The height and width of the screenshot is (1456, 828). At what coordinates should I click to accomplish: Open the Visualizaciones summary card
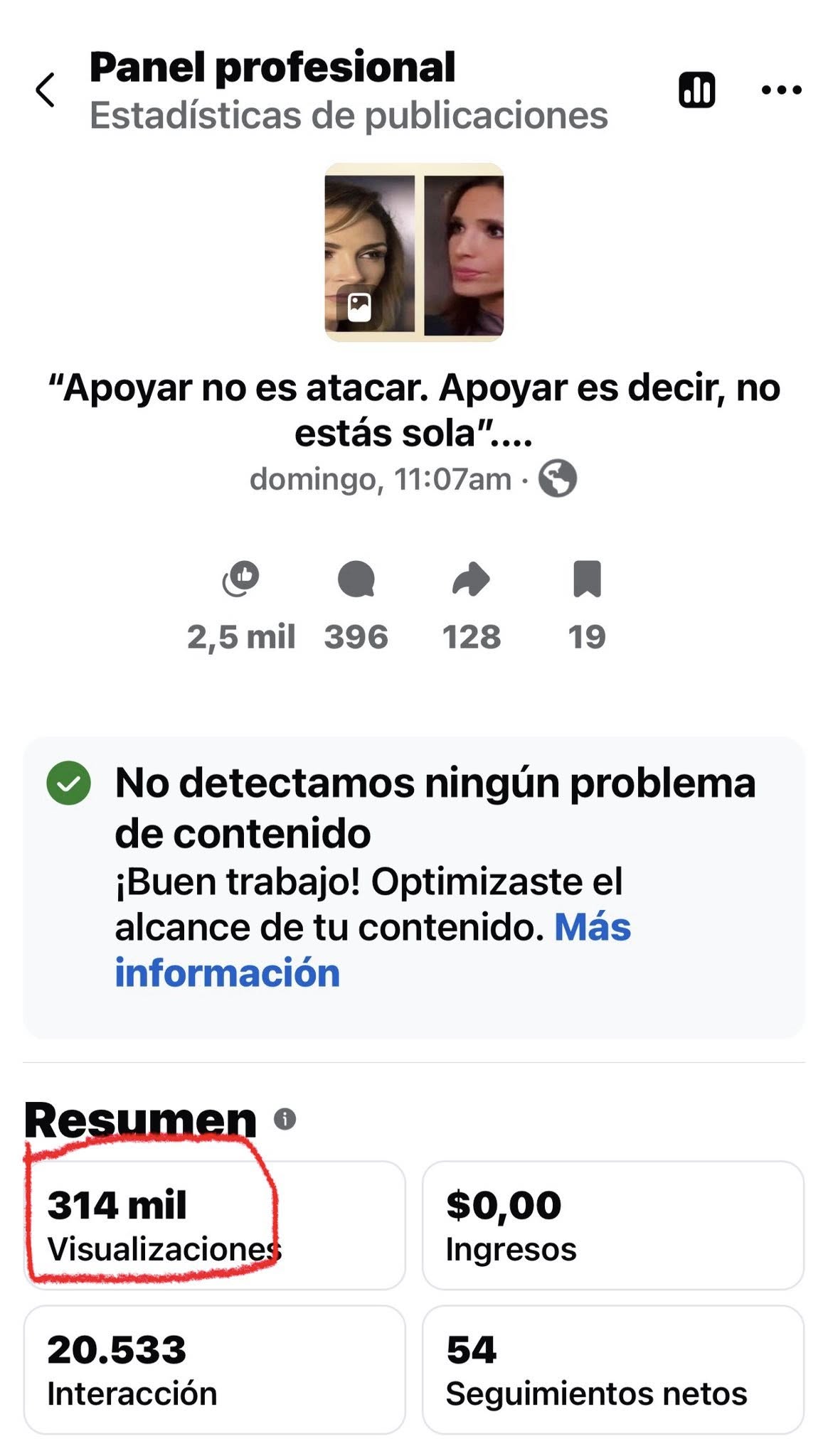[214, 1225]
